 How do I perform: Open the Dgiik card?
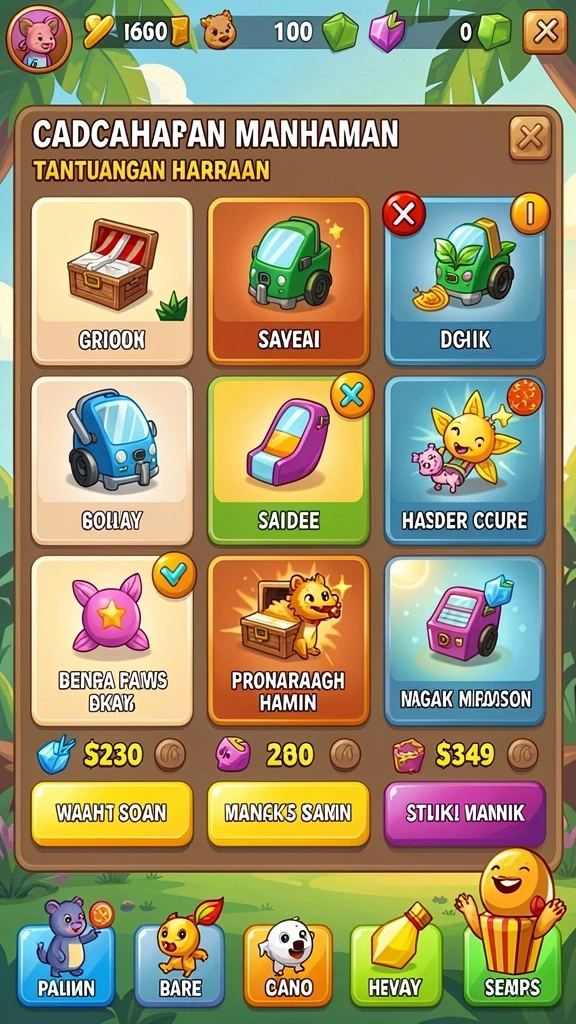pos(465,281)
